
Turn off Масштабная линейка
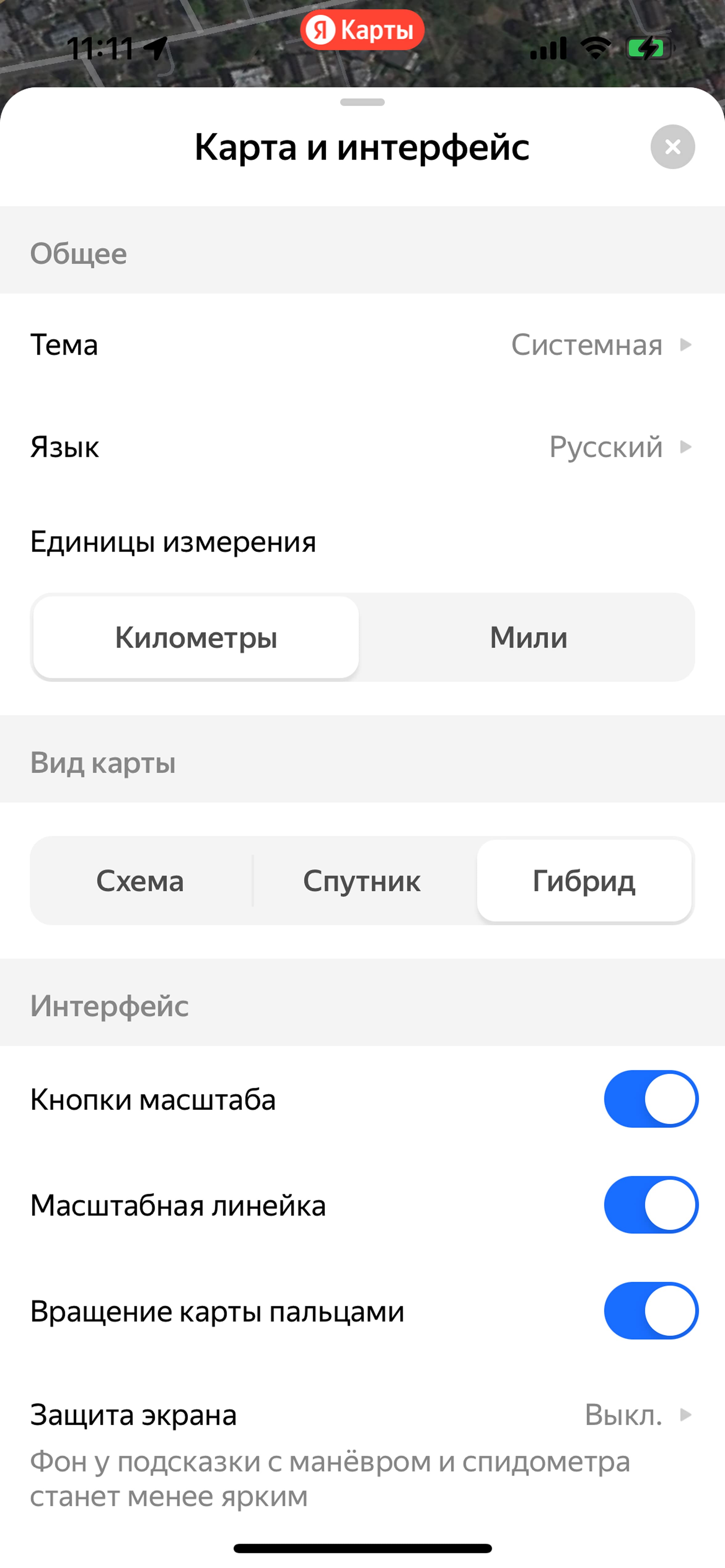[x=651, y=1204]
